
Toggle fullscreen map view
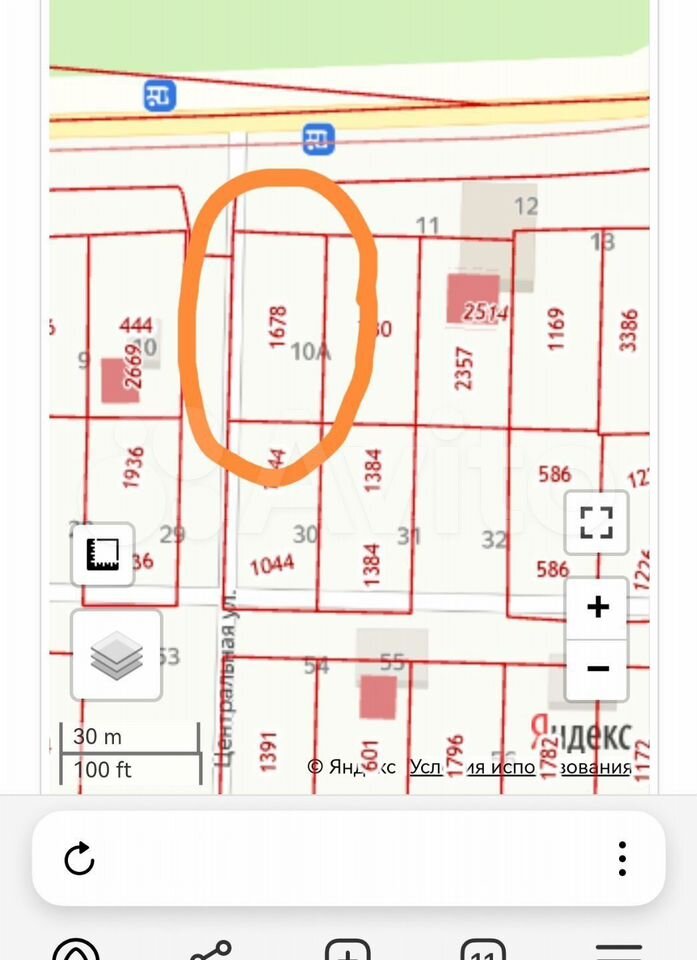[x=596, y=521]
